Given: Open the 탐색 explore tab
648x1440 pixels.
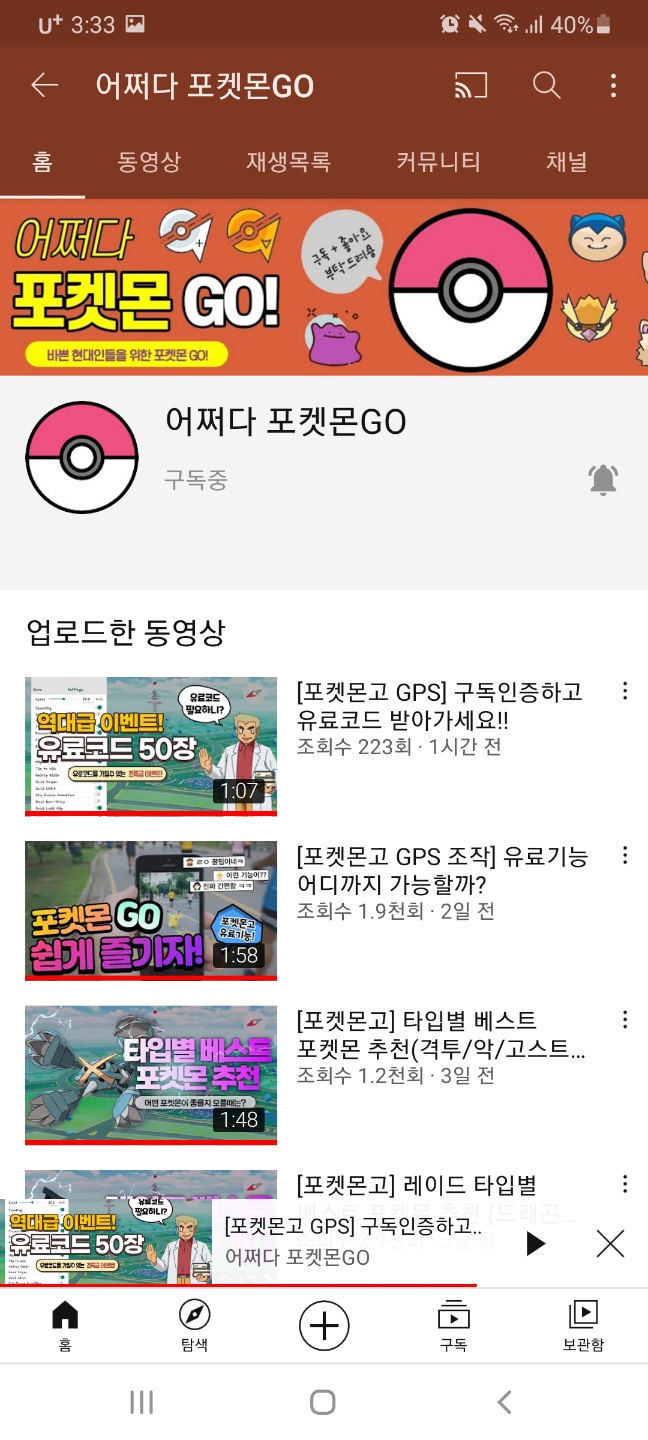Looking at the screenshot, I should [194, 1326].
